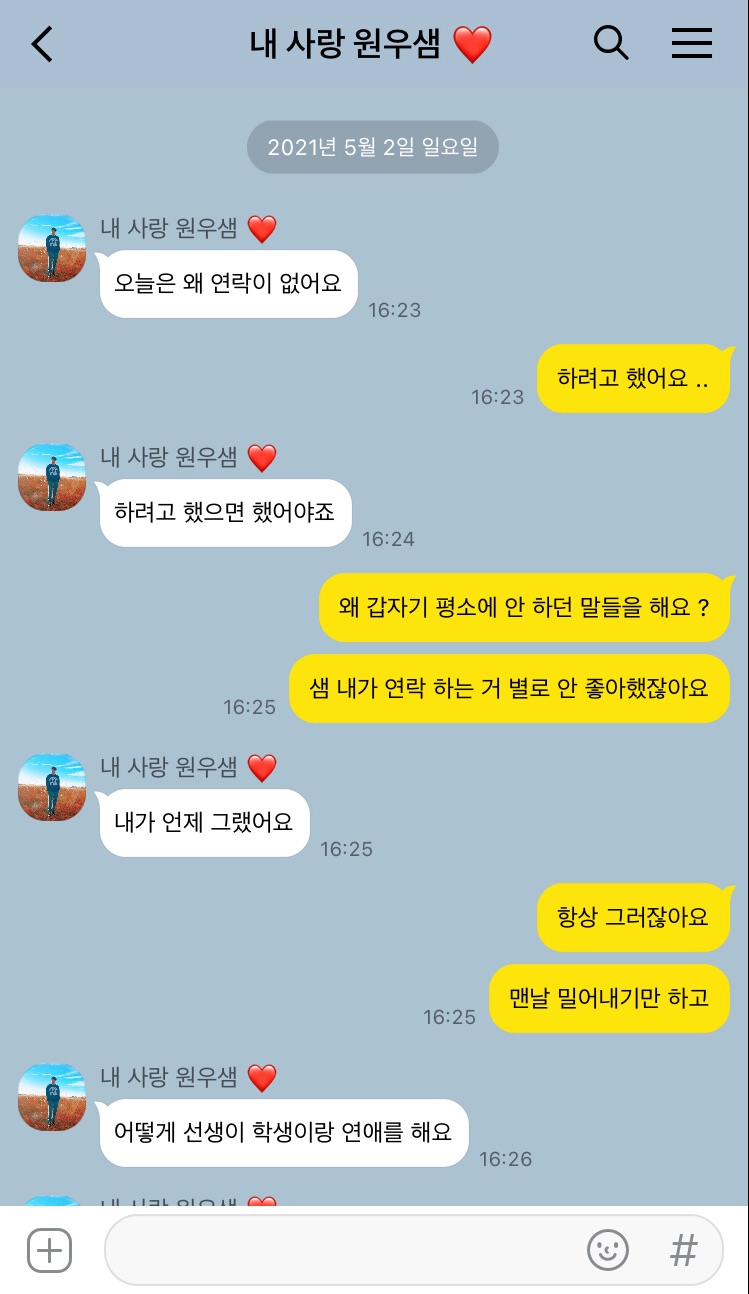Open the hashtag search icon
This screenshot has width=749, height=1294.
[x=683, y=1249]
